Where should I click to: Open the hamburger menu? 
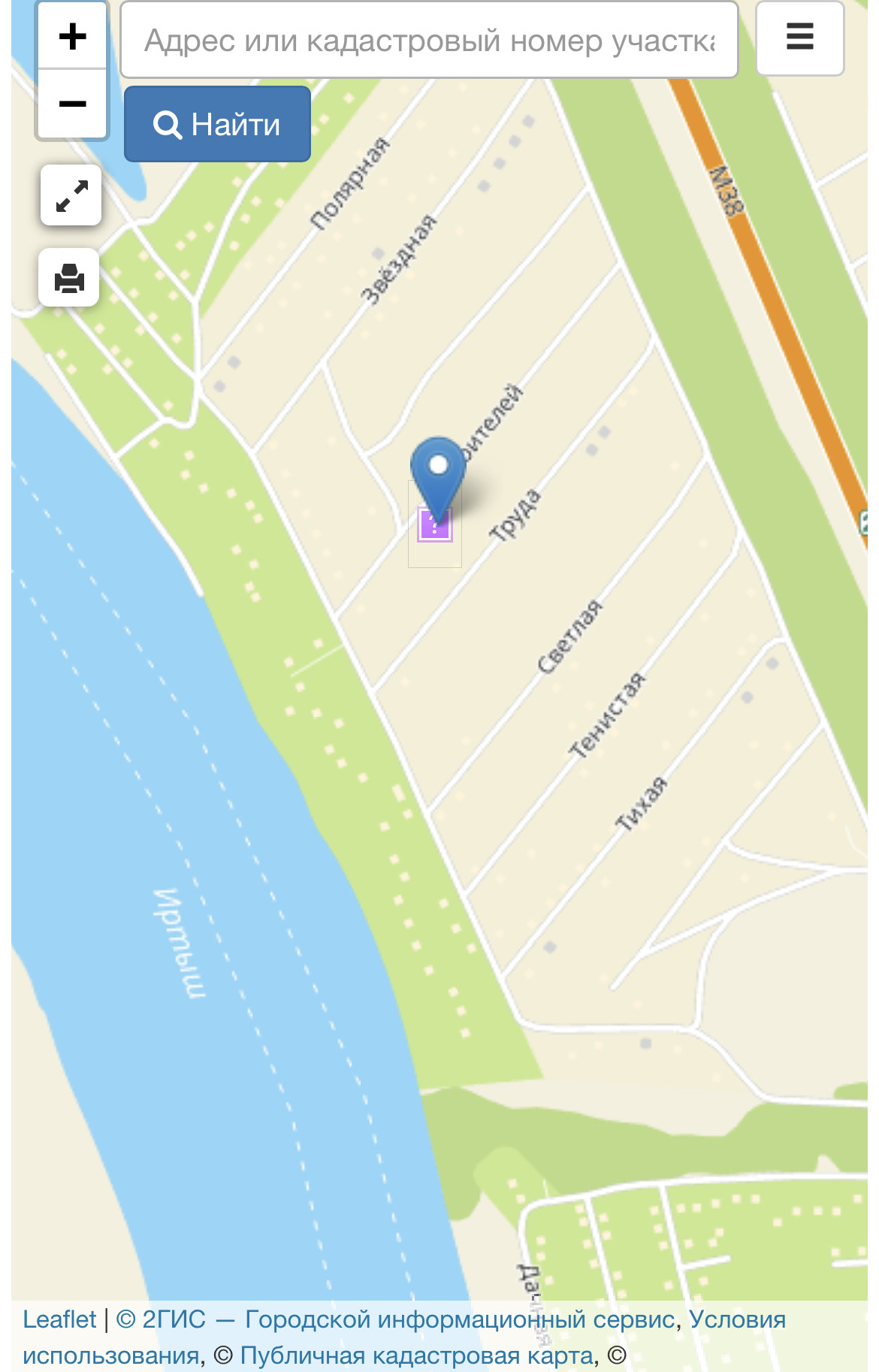800,38
